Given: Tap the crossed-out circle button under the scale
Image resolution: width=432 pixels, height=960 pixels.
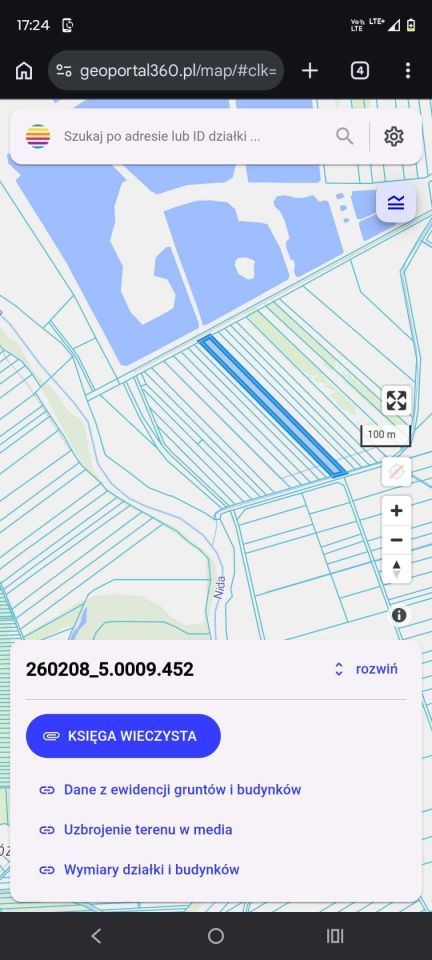Looking at the screenshot, I should 397,472.
